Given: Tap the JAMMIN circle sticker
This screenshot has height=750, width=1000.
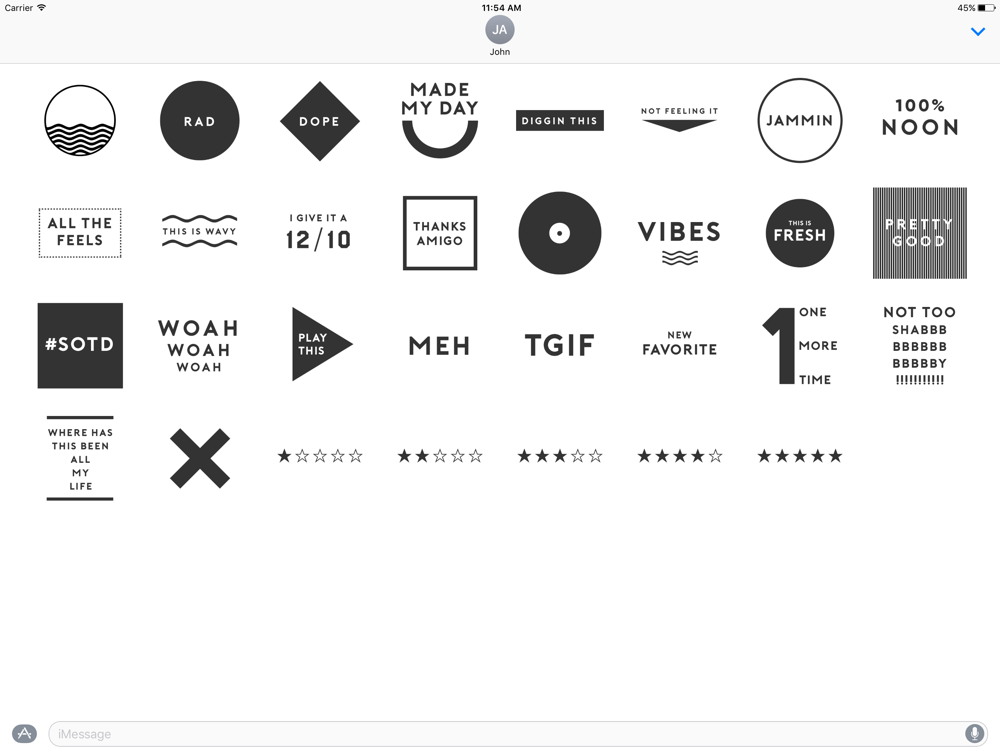Looking at the screenshot, I should [x=800, y=121].
